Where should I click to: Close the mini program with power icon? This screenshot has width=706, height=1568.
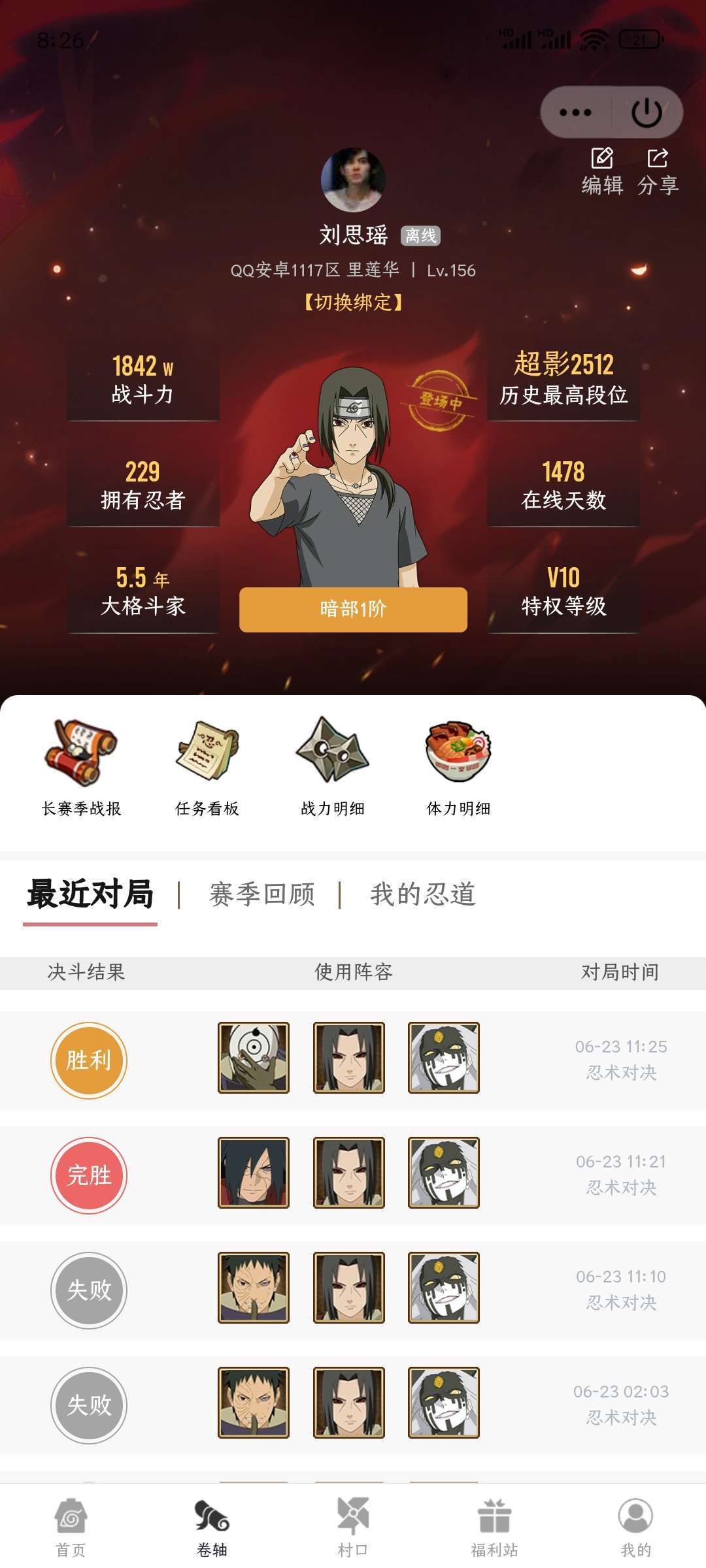point(647,112)
